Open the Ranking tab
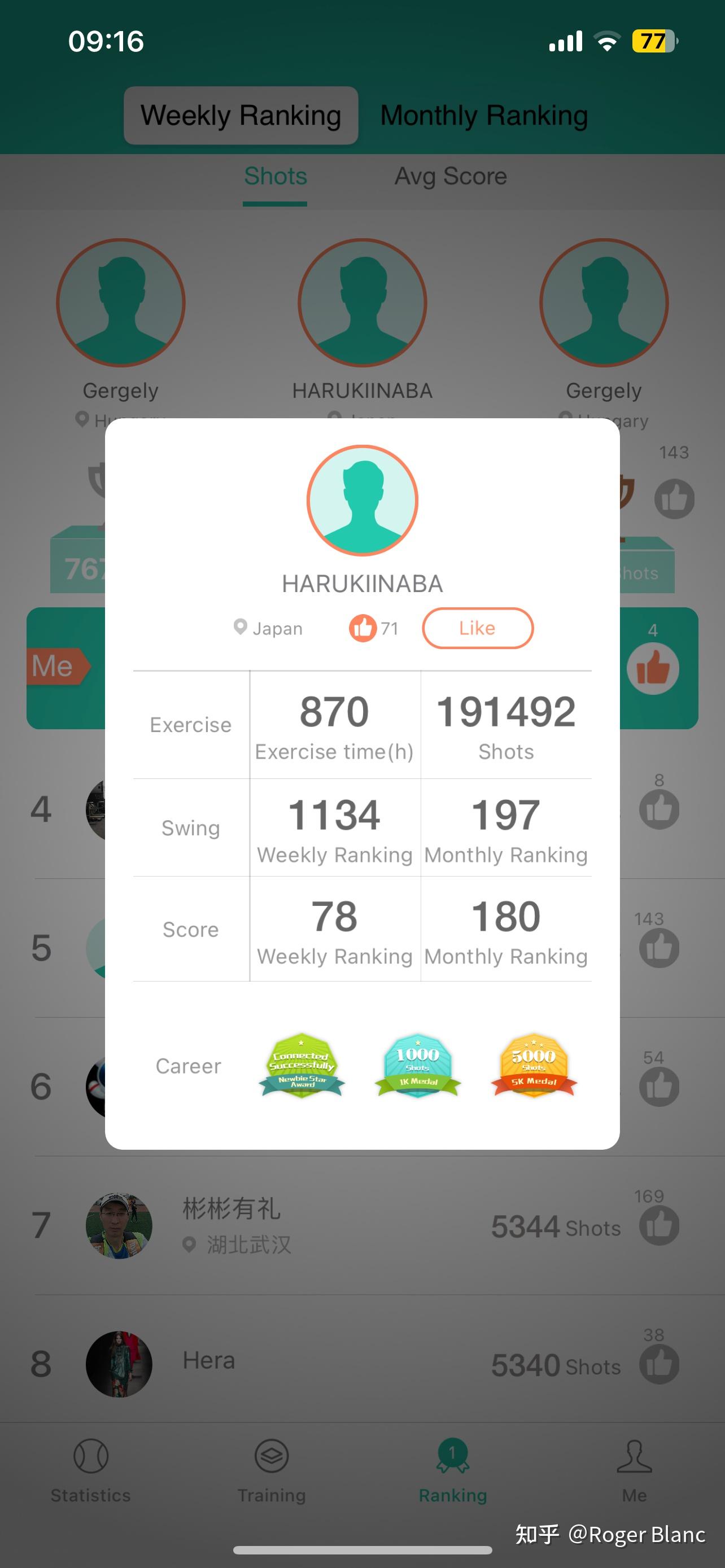 [452, 1469]
